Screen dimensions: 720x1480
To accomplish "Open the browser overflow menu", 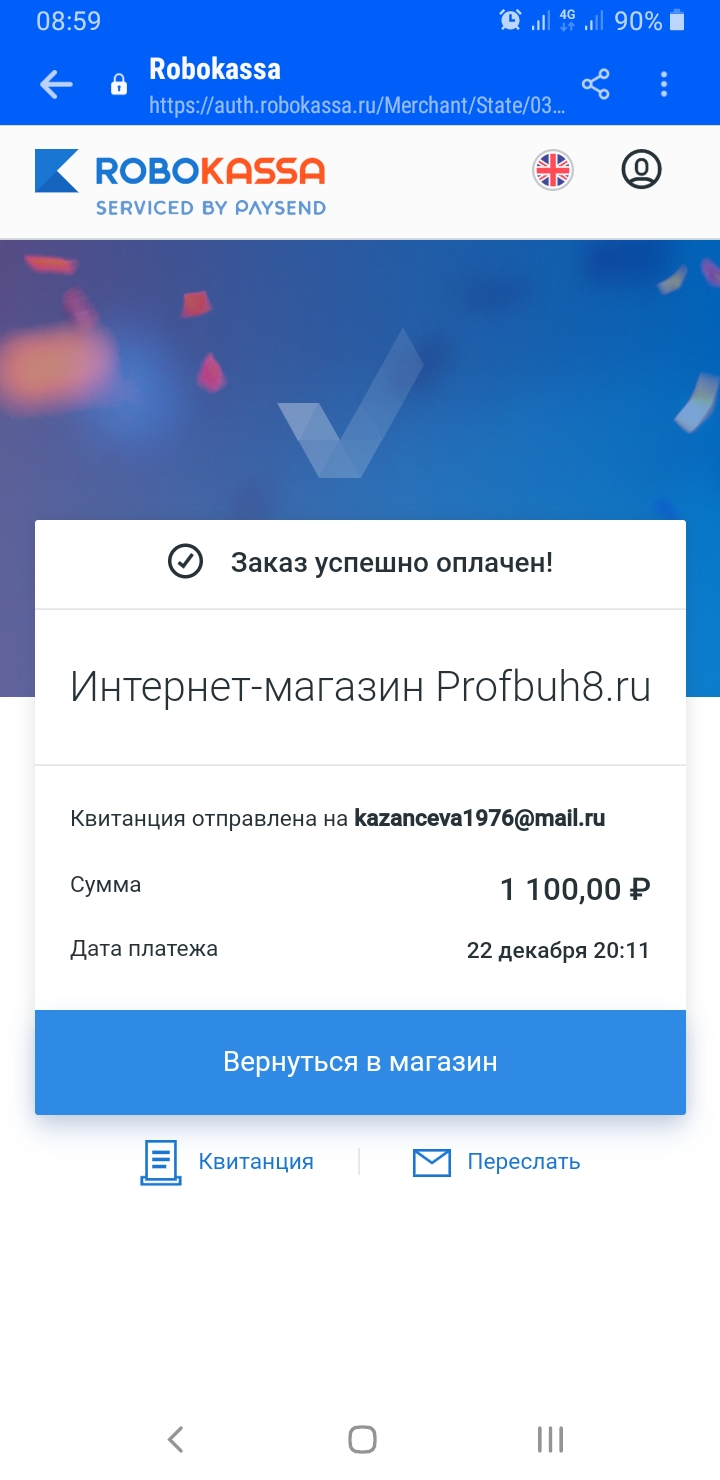I will [664, 85].
